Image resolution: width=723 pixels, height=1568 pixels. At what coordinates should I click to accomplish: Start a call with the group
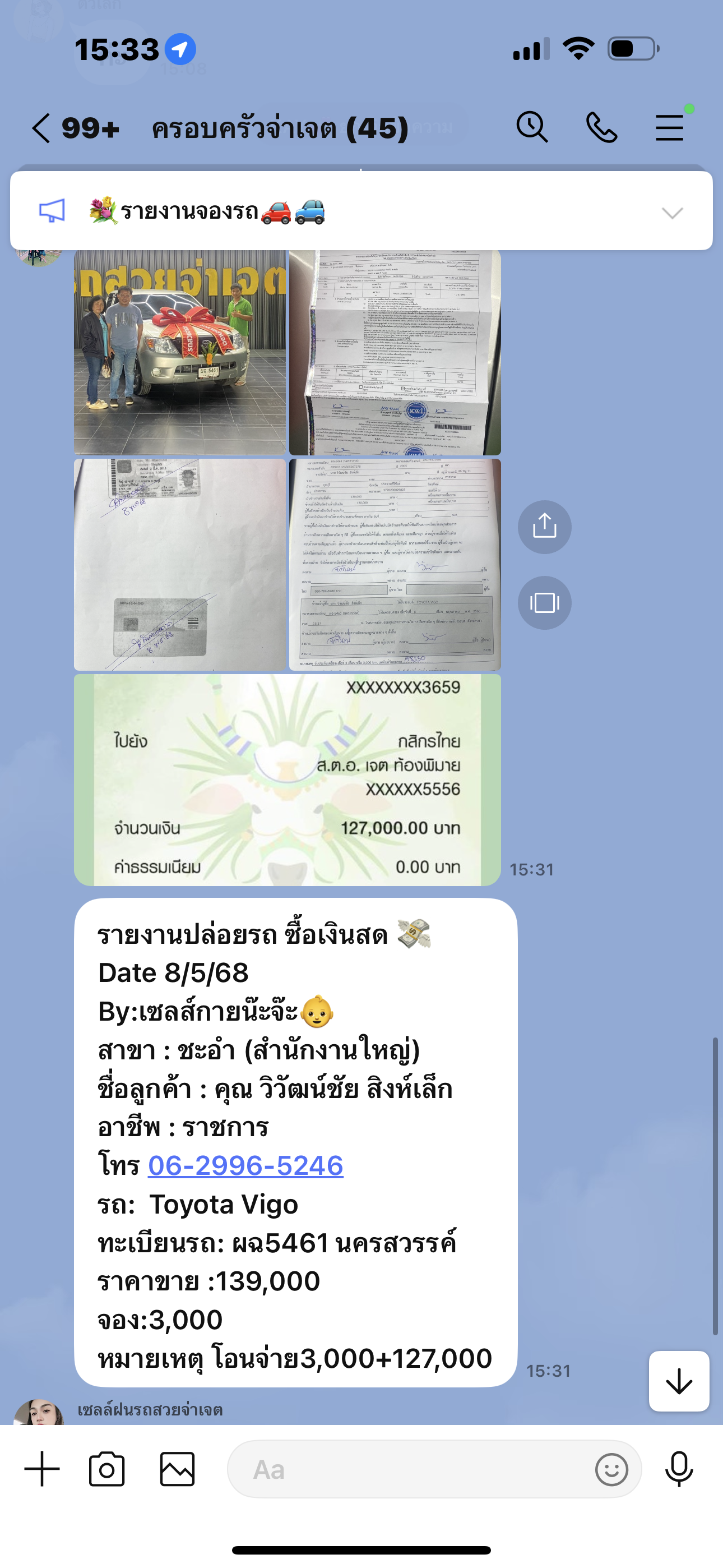tap(601, 128)
